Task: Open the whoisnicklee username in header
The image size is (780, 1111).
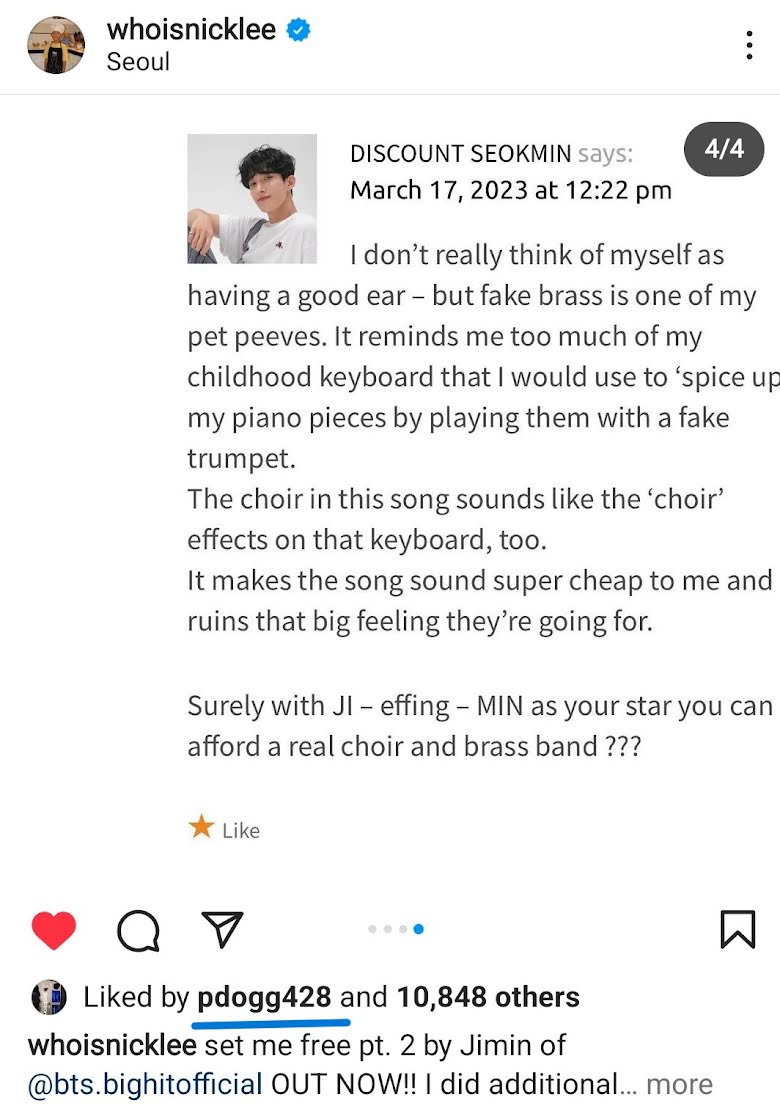Action: coord(191,29)
